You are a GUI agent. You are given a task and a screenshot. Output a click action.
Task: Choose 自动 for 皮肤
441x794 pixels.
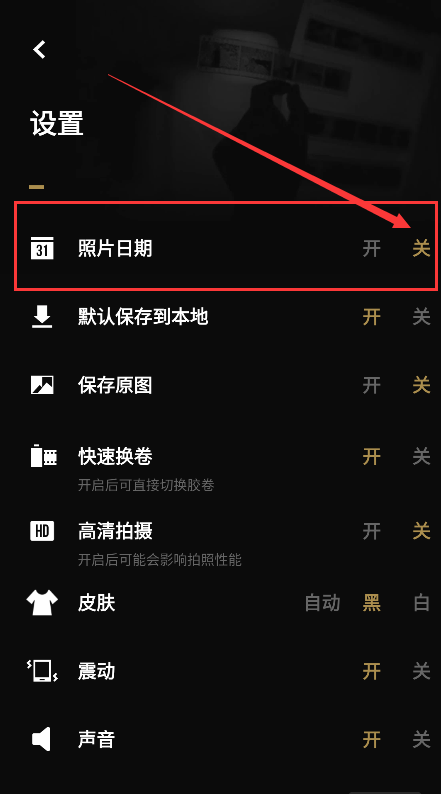322,603
